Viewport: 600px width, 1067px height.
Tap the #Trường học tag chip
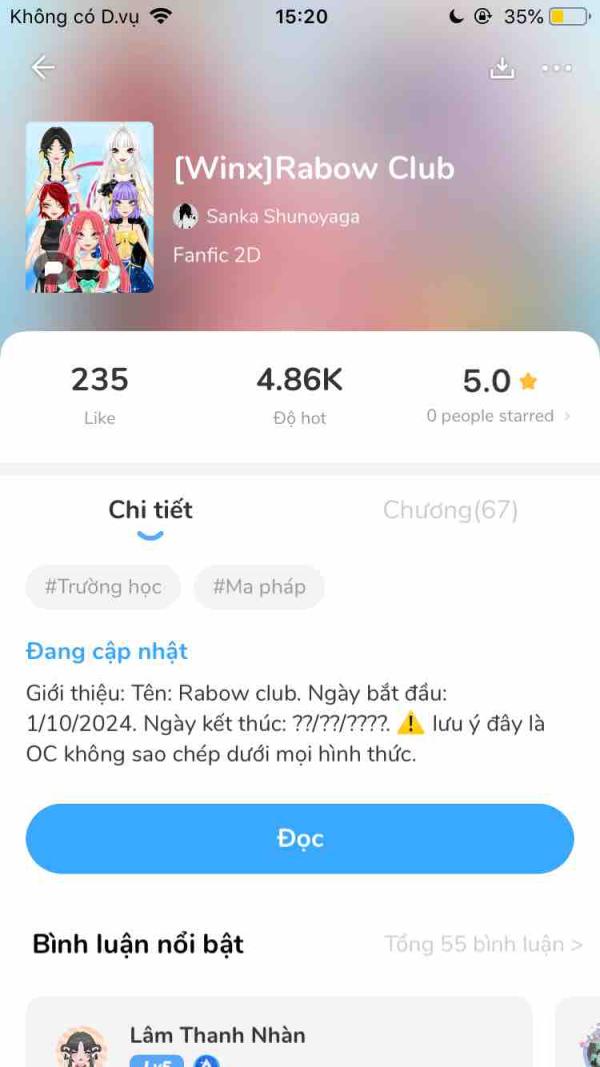103,587
